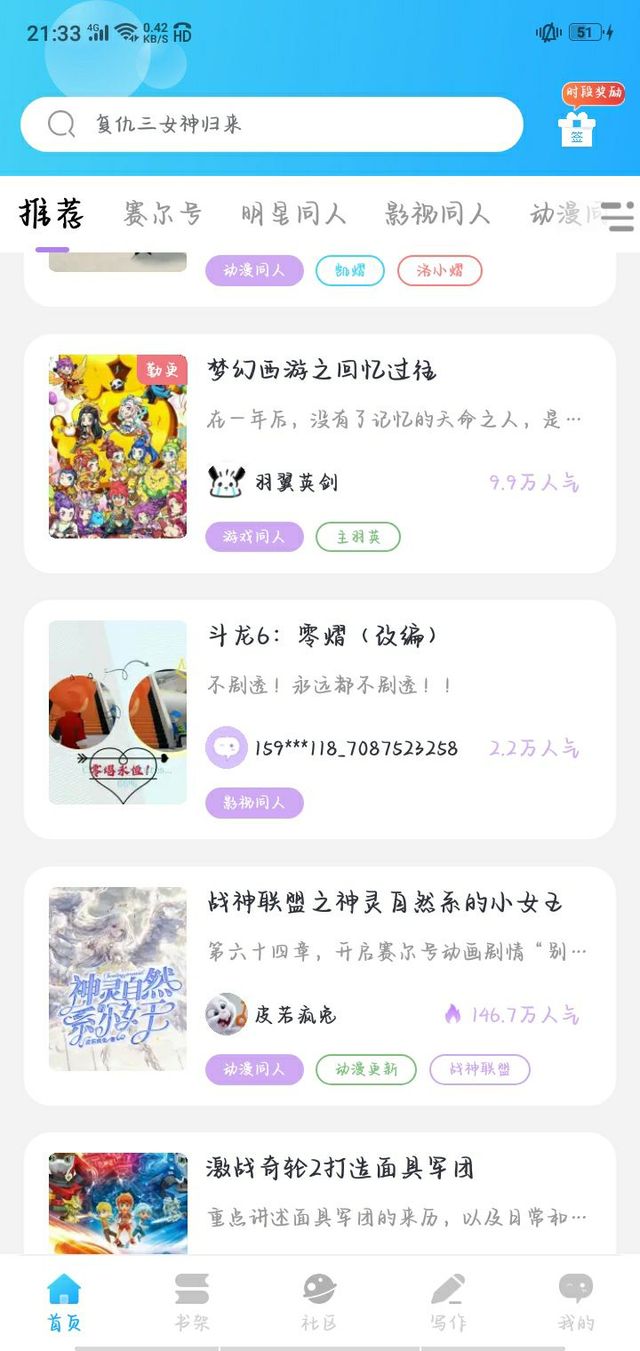Screen dimensions: 640x1351
Task: Switch to the 影视同人 tab
Action: coord(438,213)
